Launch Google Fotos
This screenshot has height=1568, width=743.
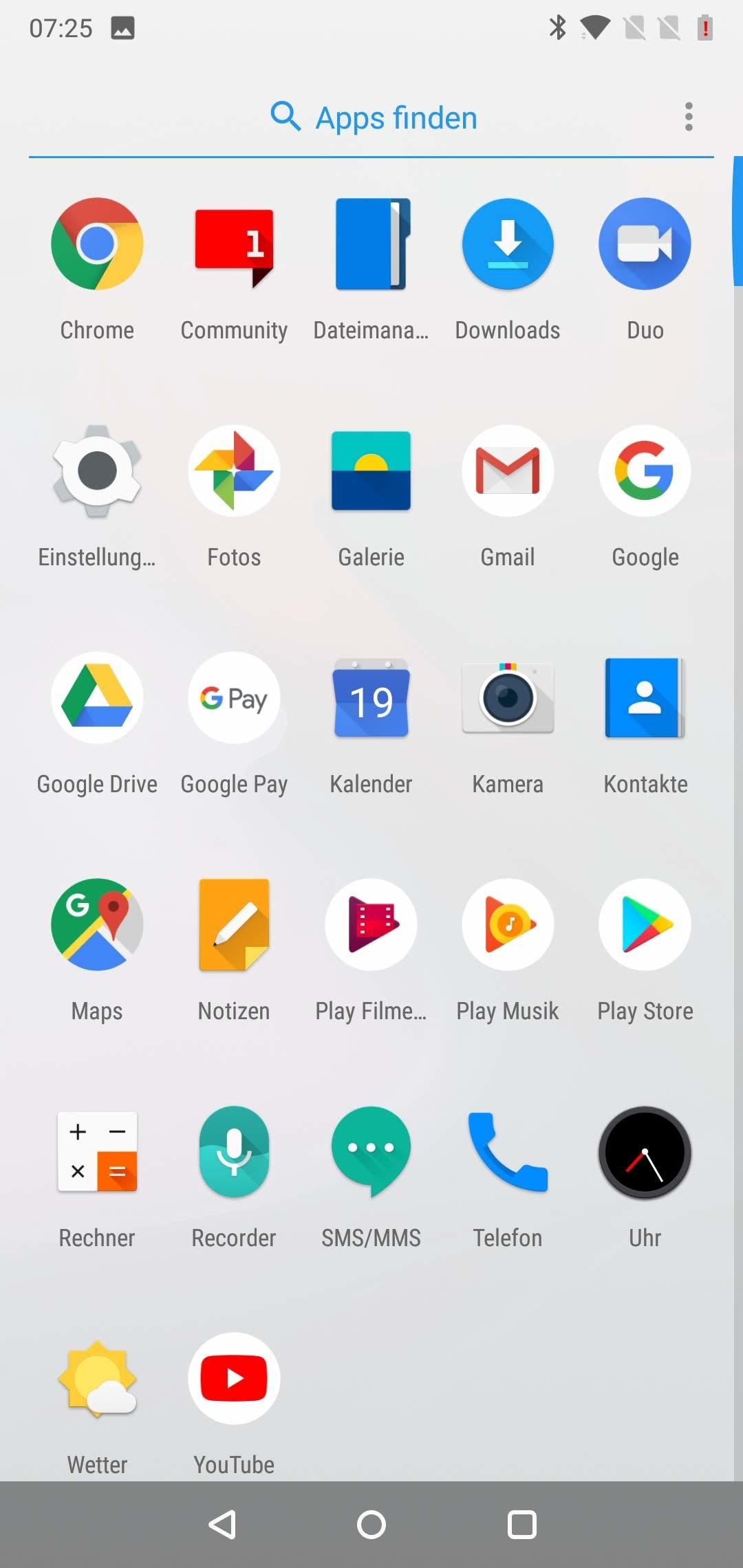click(234, 471)
